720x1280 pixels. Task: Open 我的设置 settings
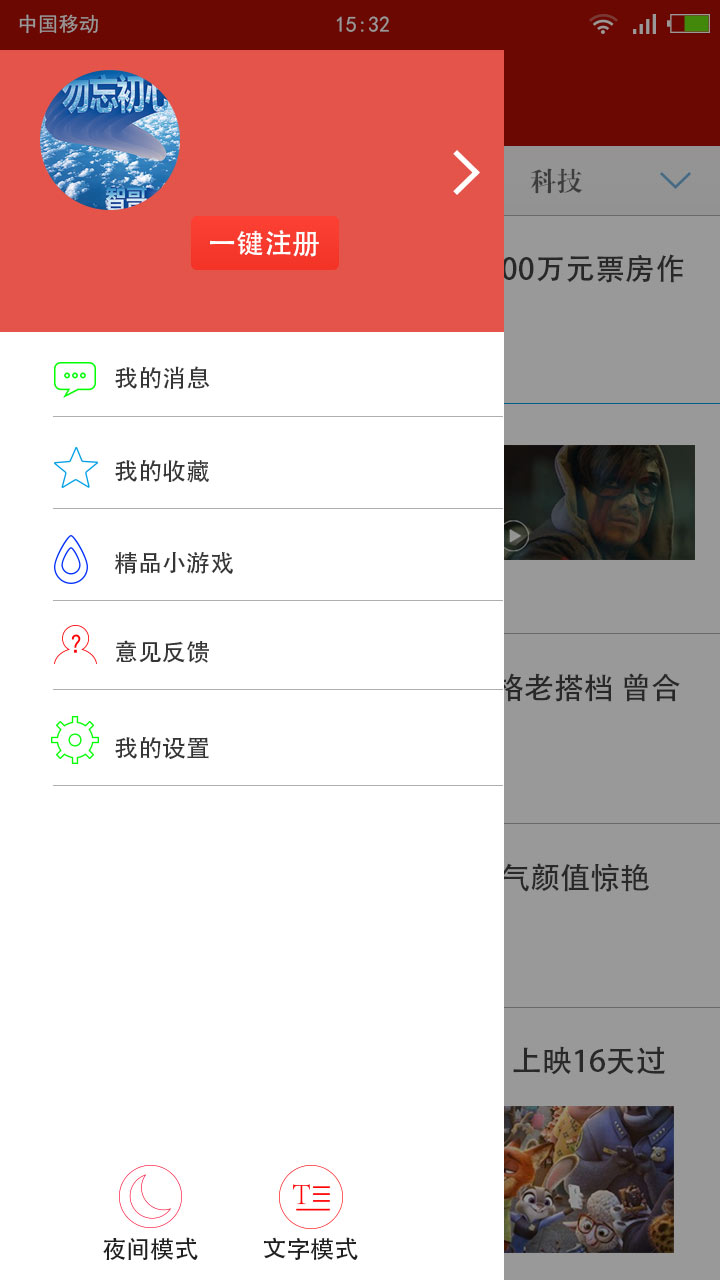(x=162, y=748)
